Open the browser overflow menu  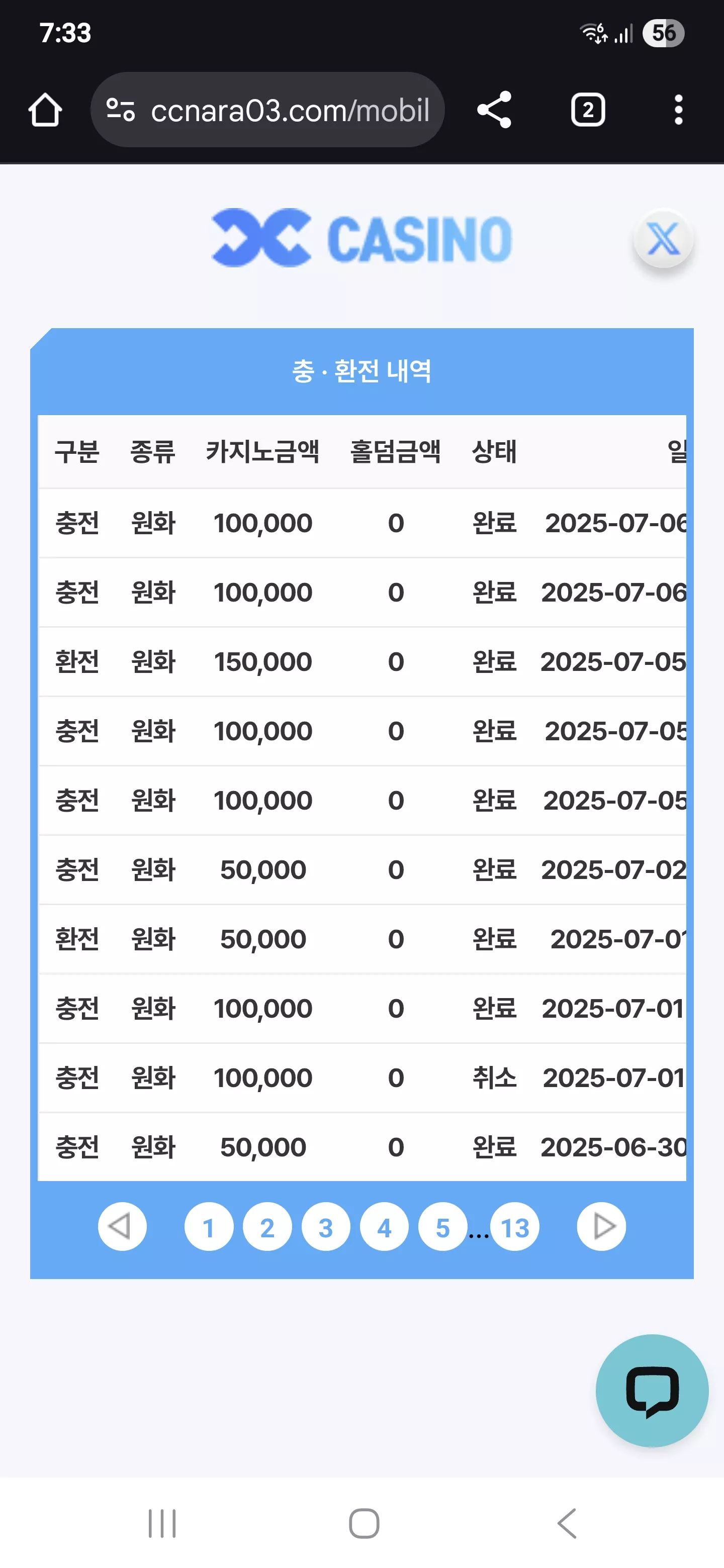tap(678, 110)
